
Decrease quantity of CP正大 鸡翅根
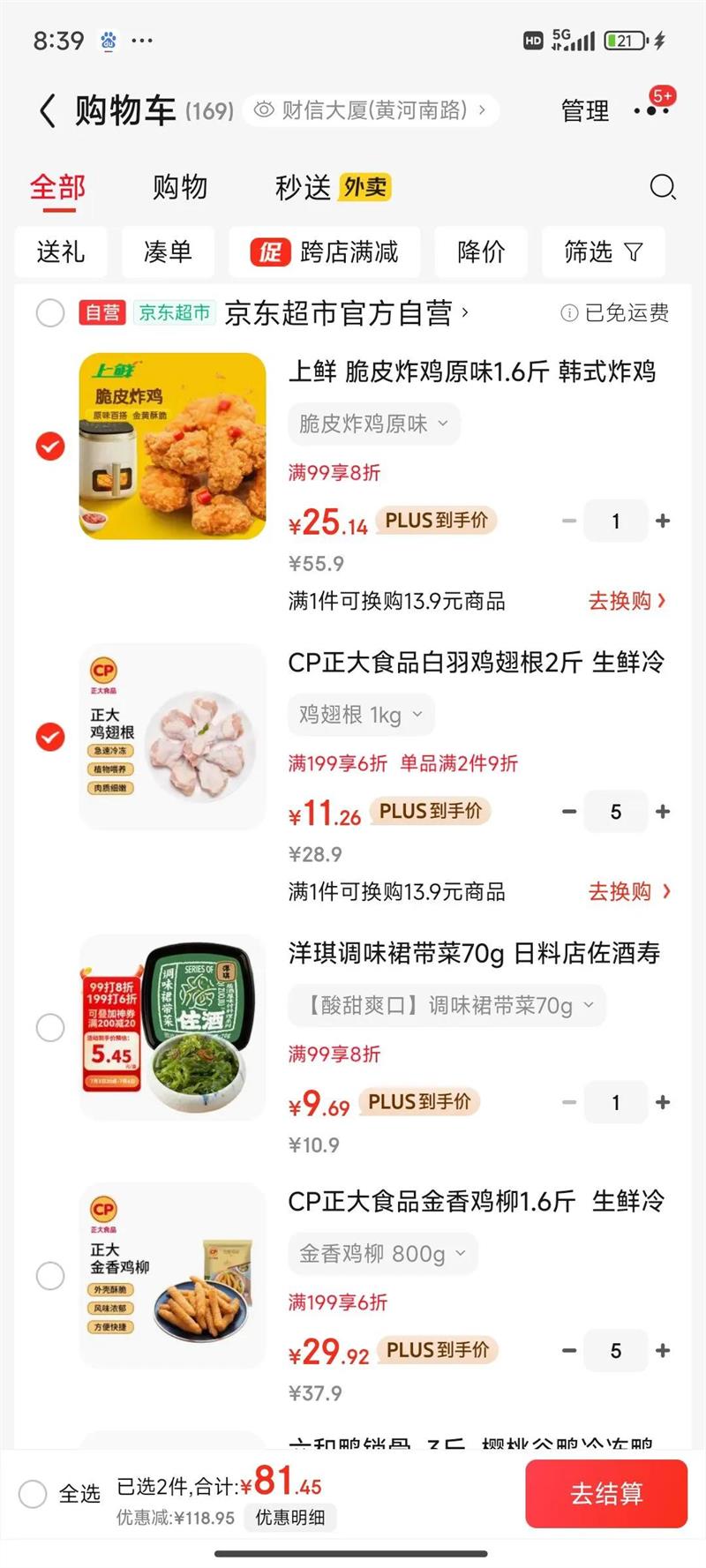569,812
